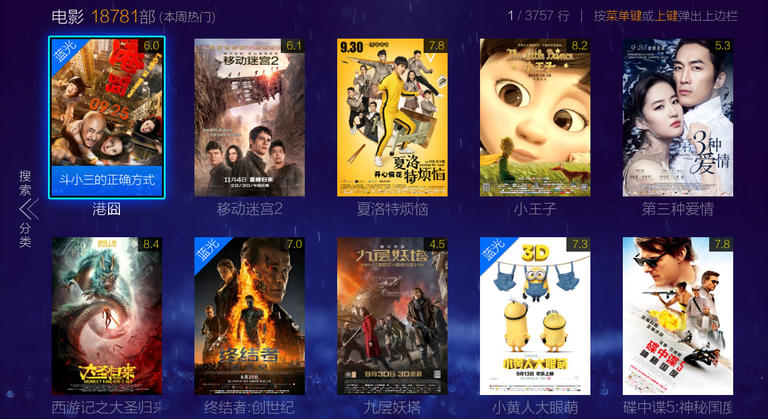The image size is (768, 419).
Task: Open 西游记之大圣归来 movie card
Action: [106, 315]
